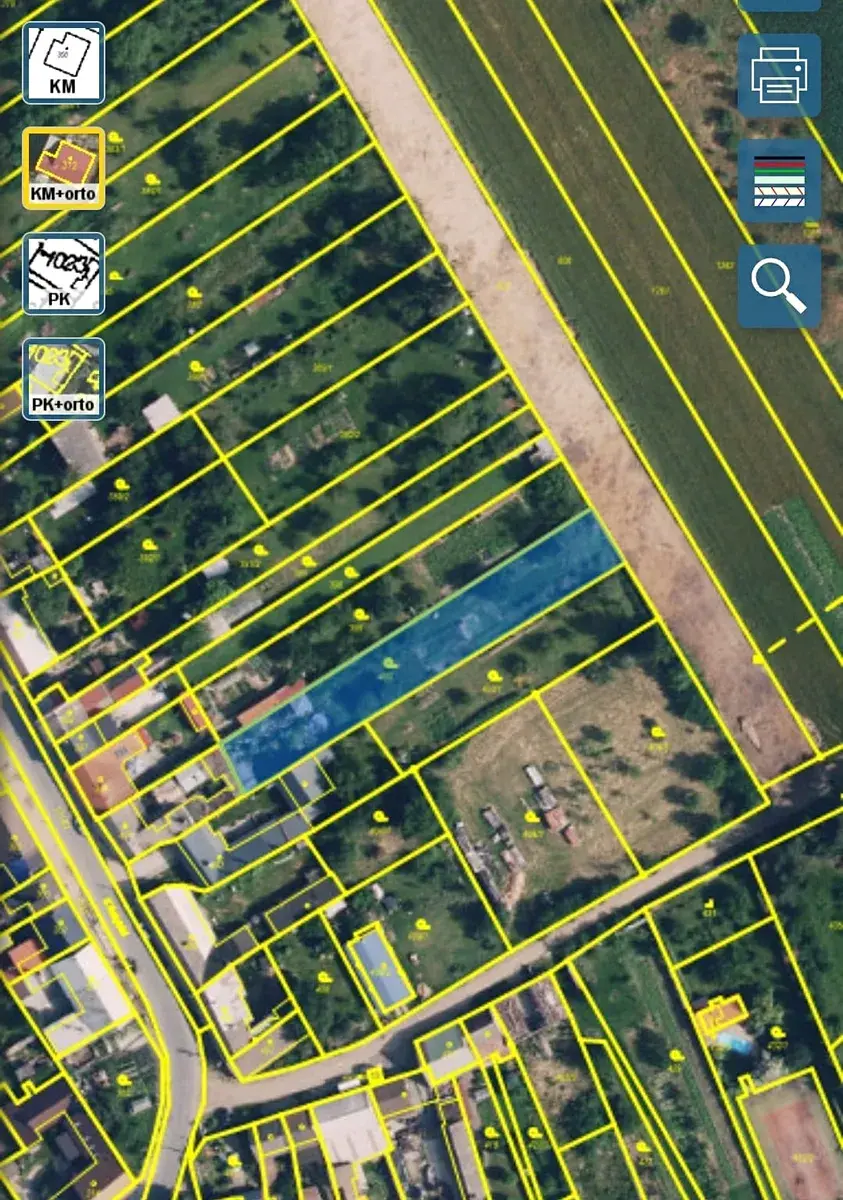Switch to the PK map layer

tap(63, 273)
